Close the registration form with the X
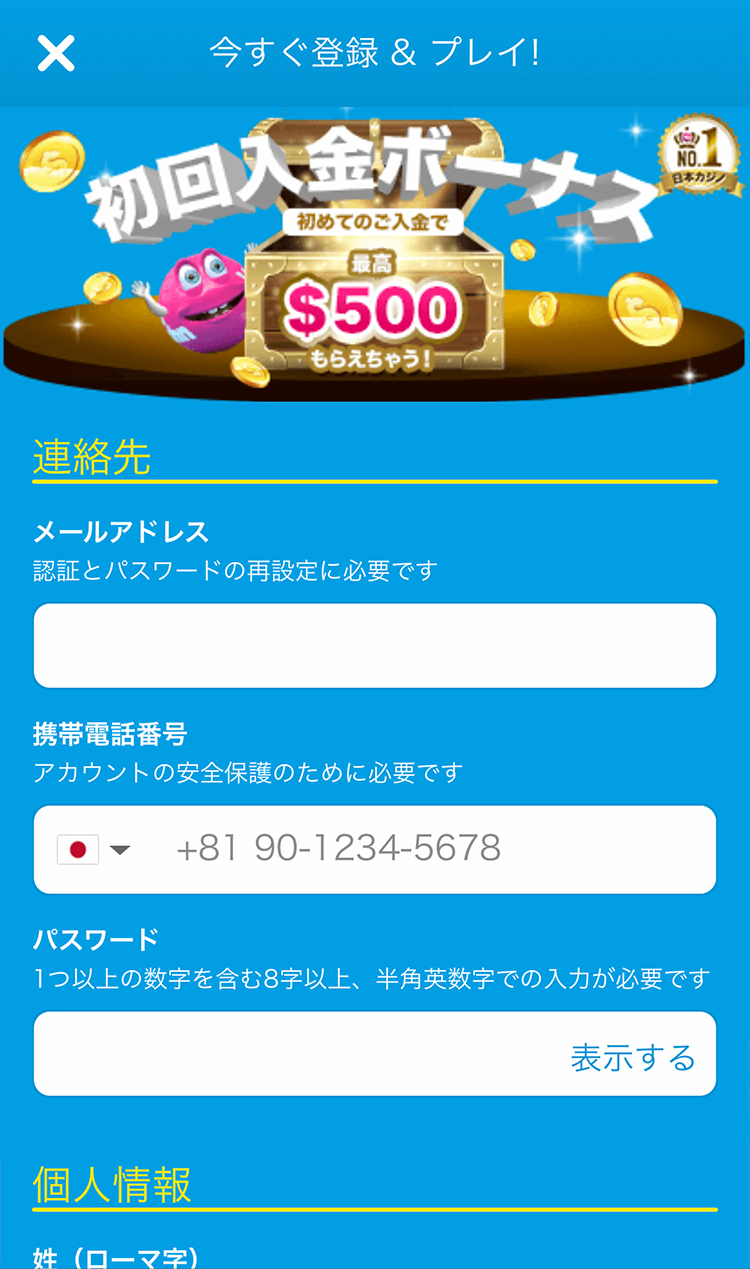This screenshot has height=1269, width=750. [x=56, y=53]
